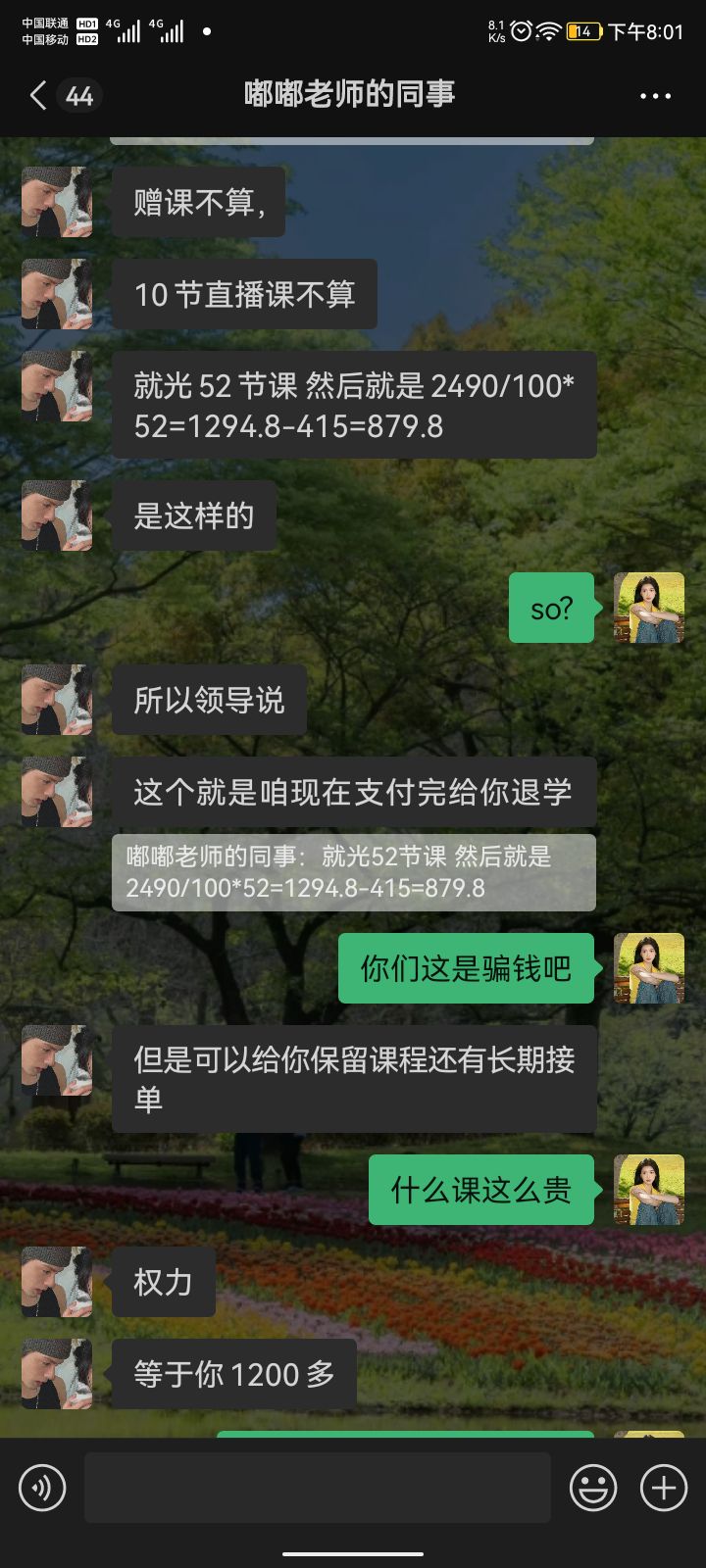Switch to voice message input
Viewport: 706px width, 1568px height.
pyautogui.click(x=42, y=1489)
